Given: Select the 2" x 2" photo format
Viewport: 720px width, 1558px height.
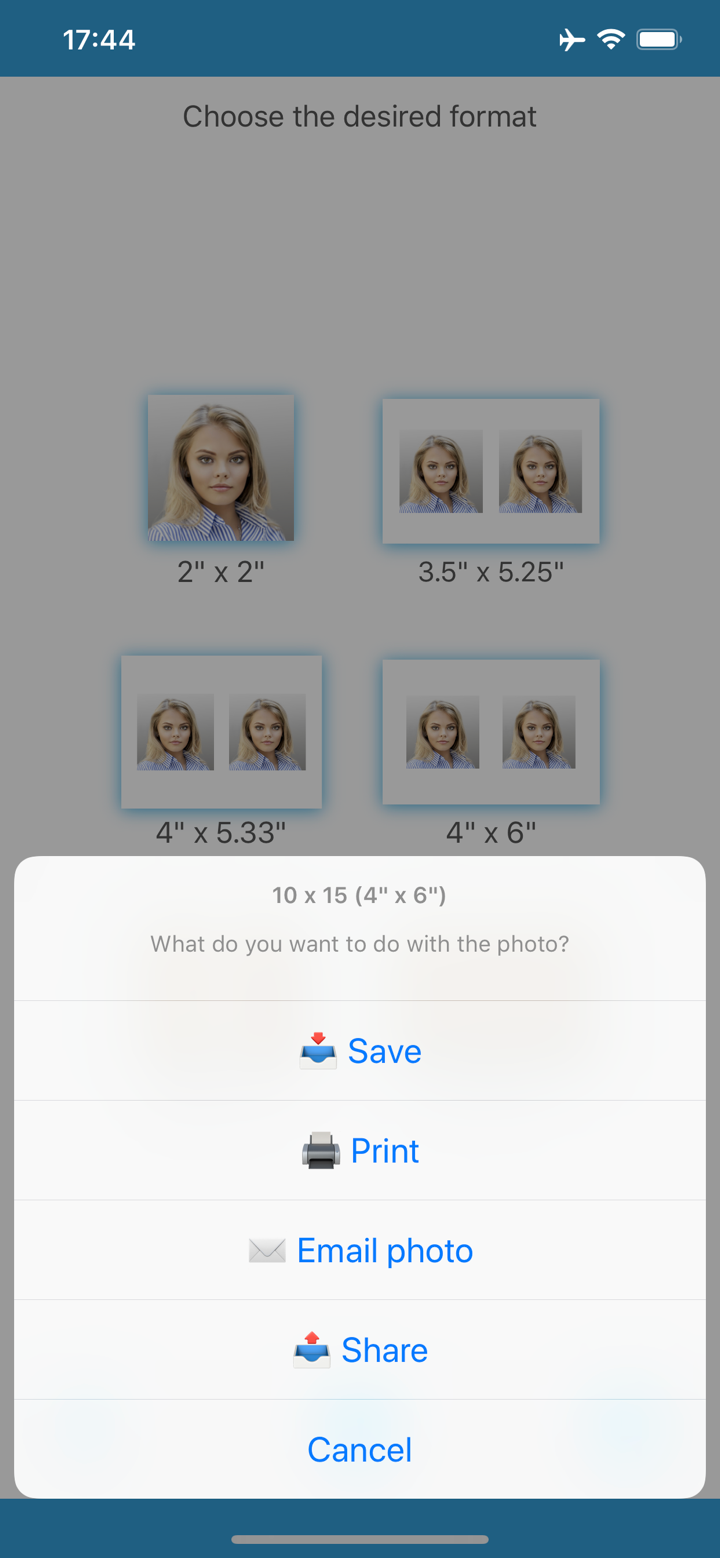Looking at the screenshot, I should point(221,468).
